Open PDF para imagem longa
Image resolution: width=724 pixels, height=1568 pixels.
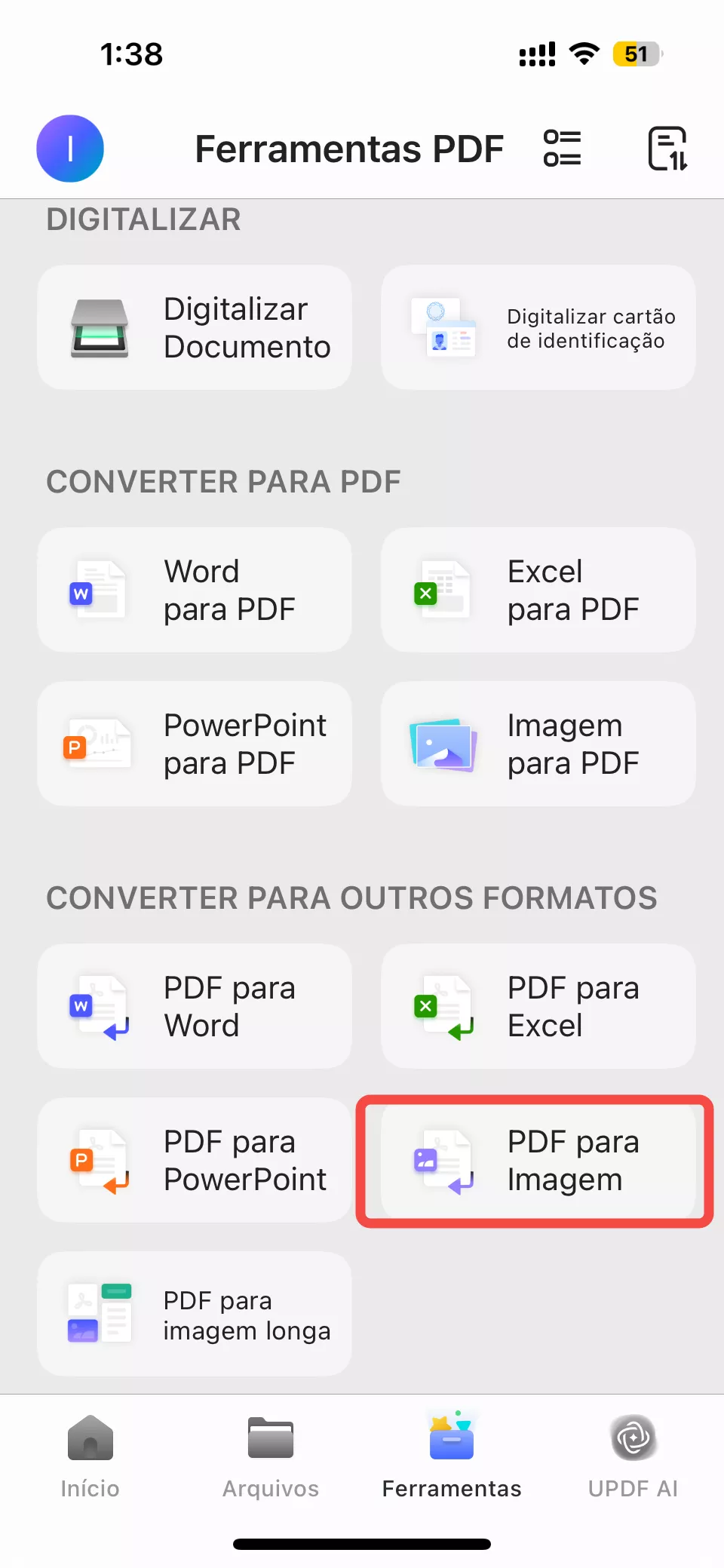click(x=195, y=1314)
